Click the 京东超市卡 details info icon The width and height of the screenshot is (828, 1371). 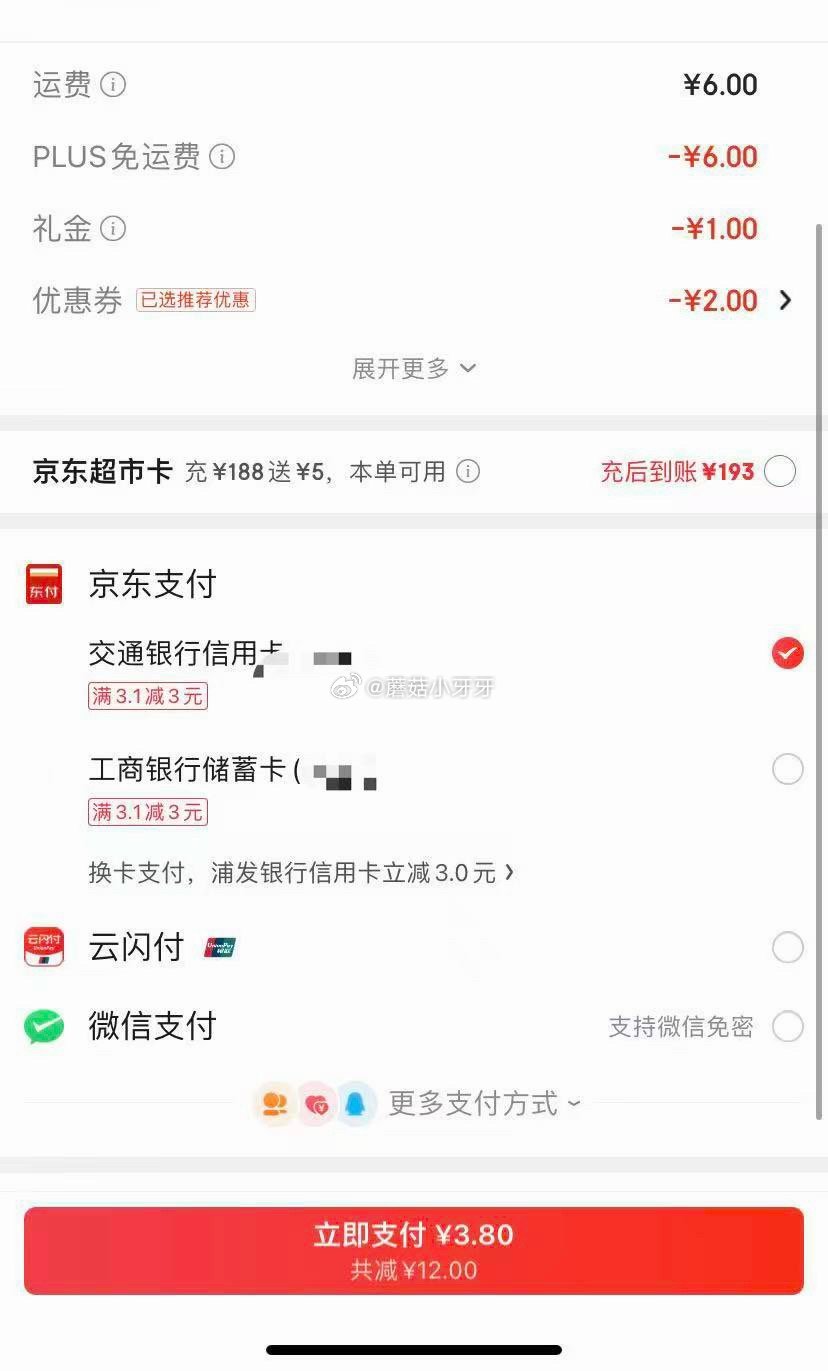468,472
